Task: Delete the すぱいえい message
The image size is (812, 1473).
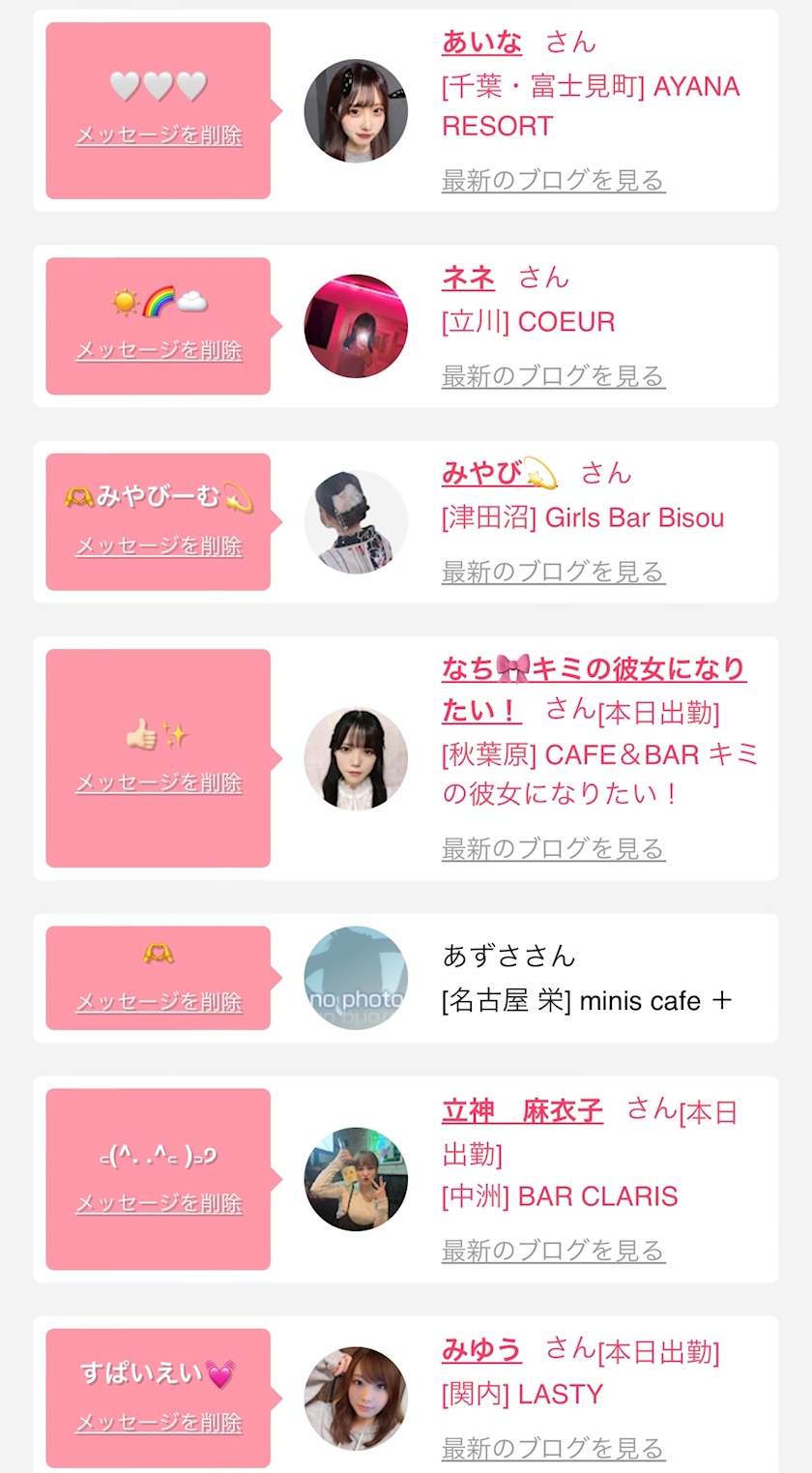Action: click(x=159, y=1423)
